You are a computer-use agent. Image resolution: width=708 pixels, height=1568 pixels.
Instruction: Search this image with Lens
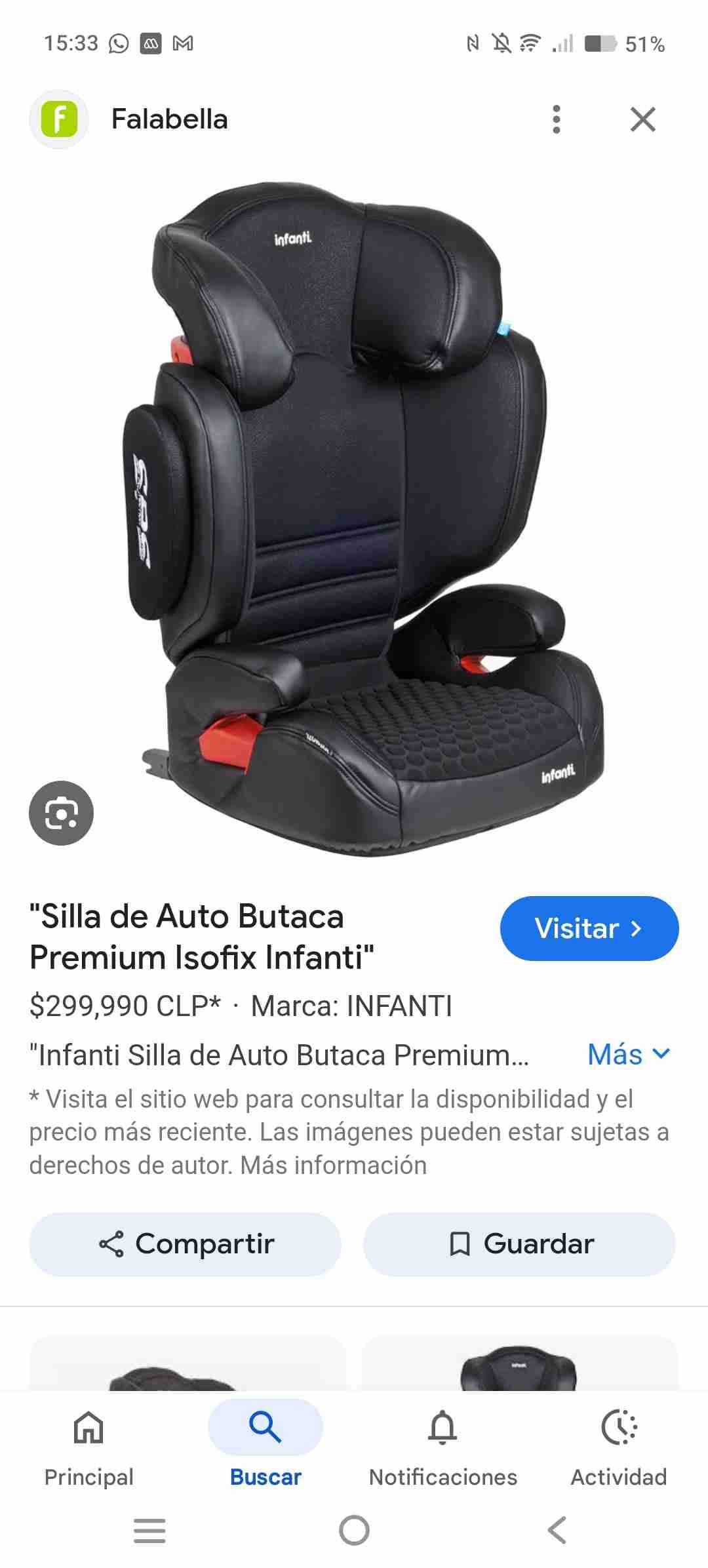[62, 813]
